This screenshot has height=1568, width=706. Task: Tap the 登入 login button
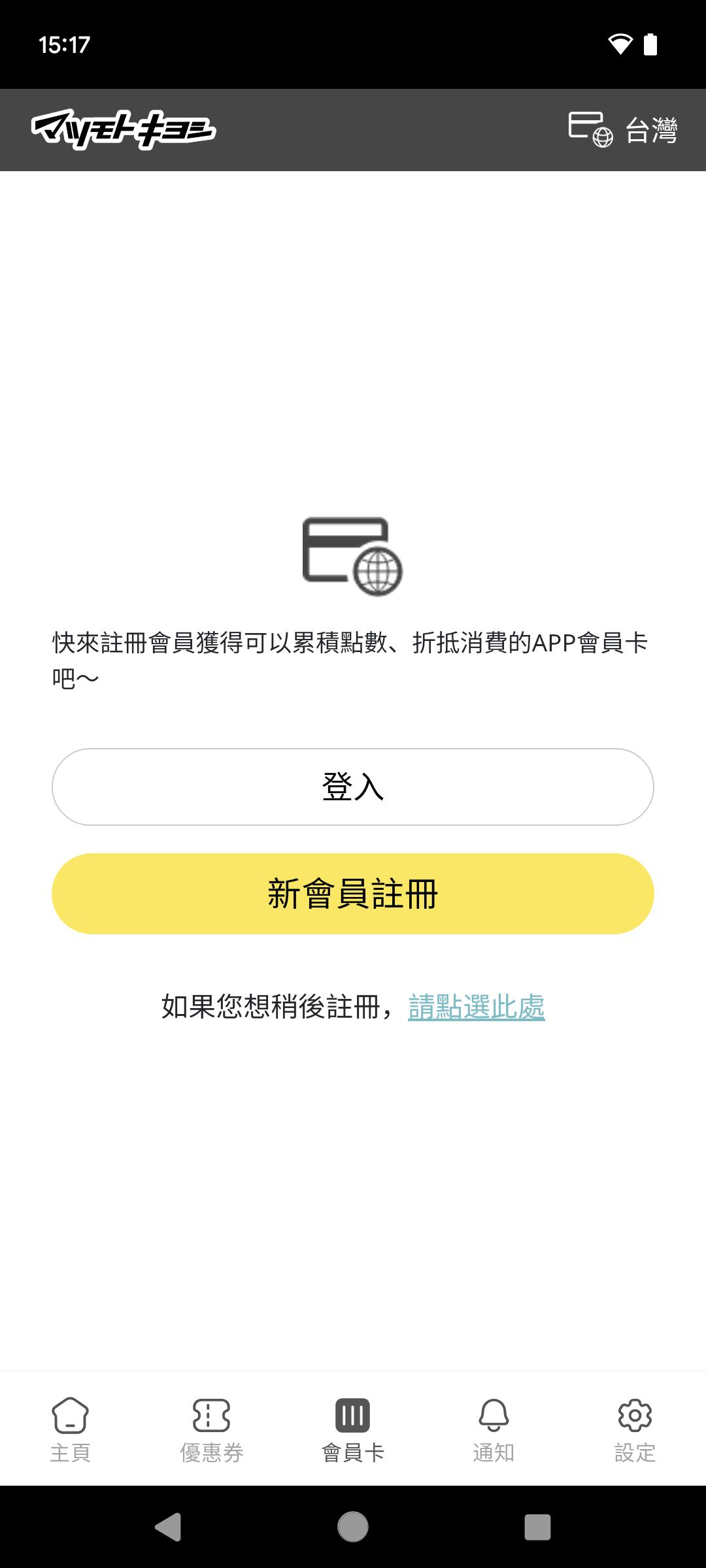point(353,787)
